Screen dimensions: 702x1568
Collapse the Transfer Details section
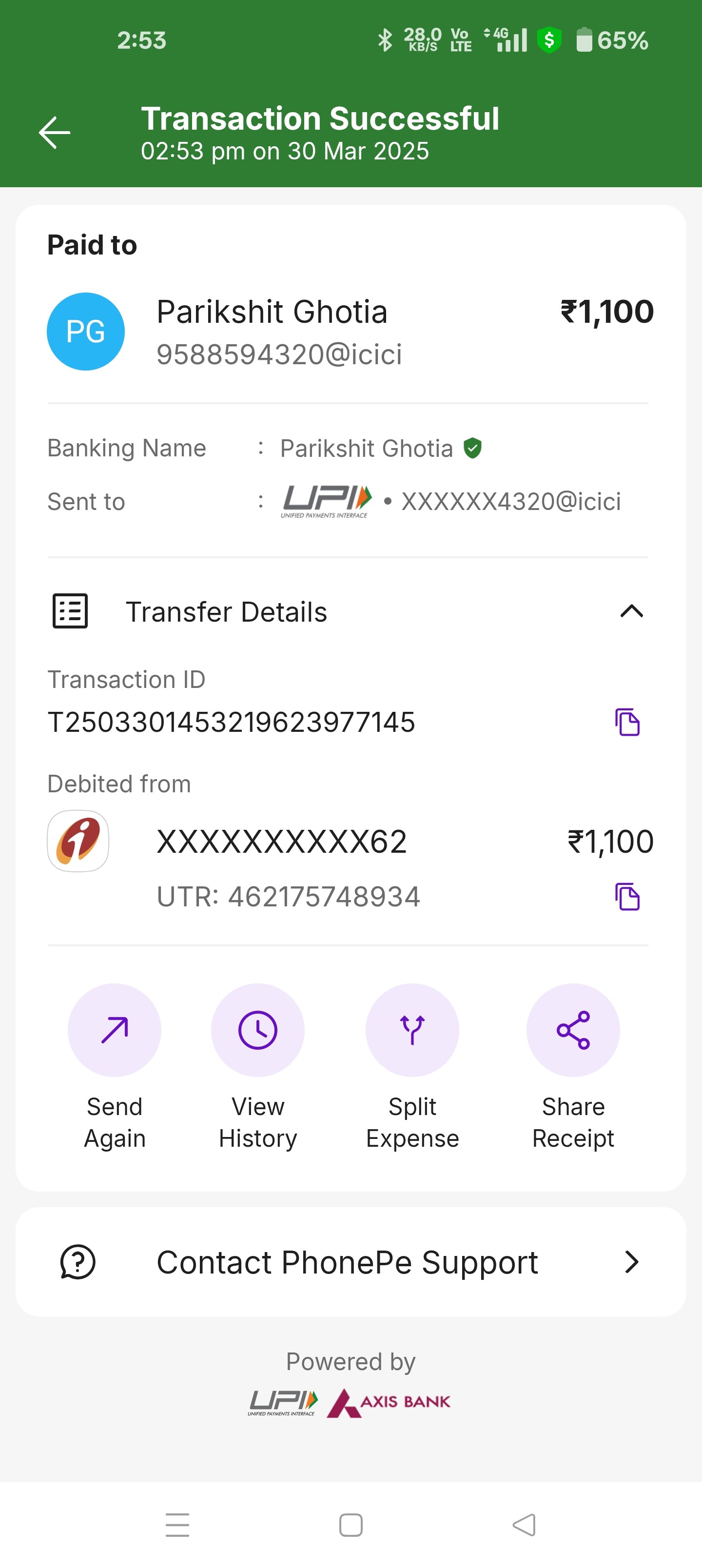[x=631, y=611]
